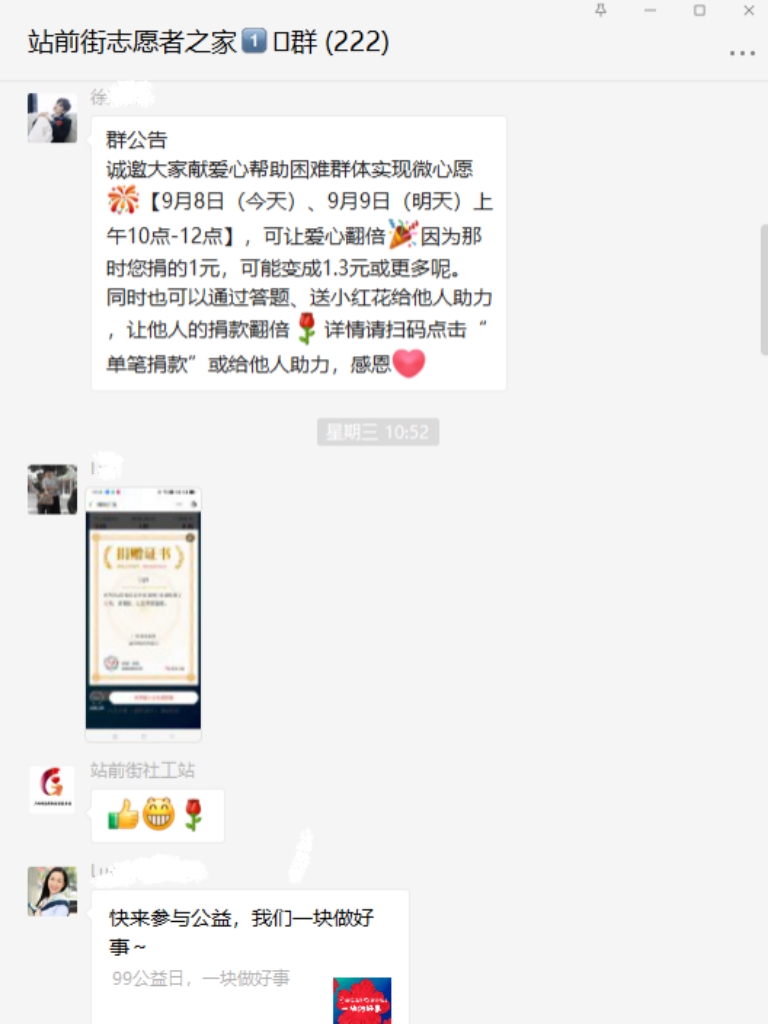Screen dimensions: 768x1024
Task: View avatar of the group announcement sender
Action: tap(52, 118)
